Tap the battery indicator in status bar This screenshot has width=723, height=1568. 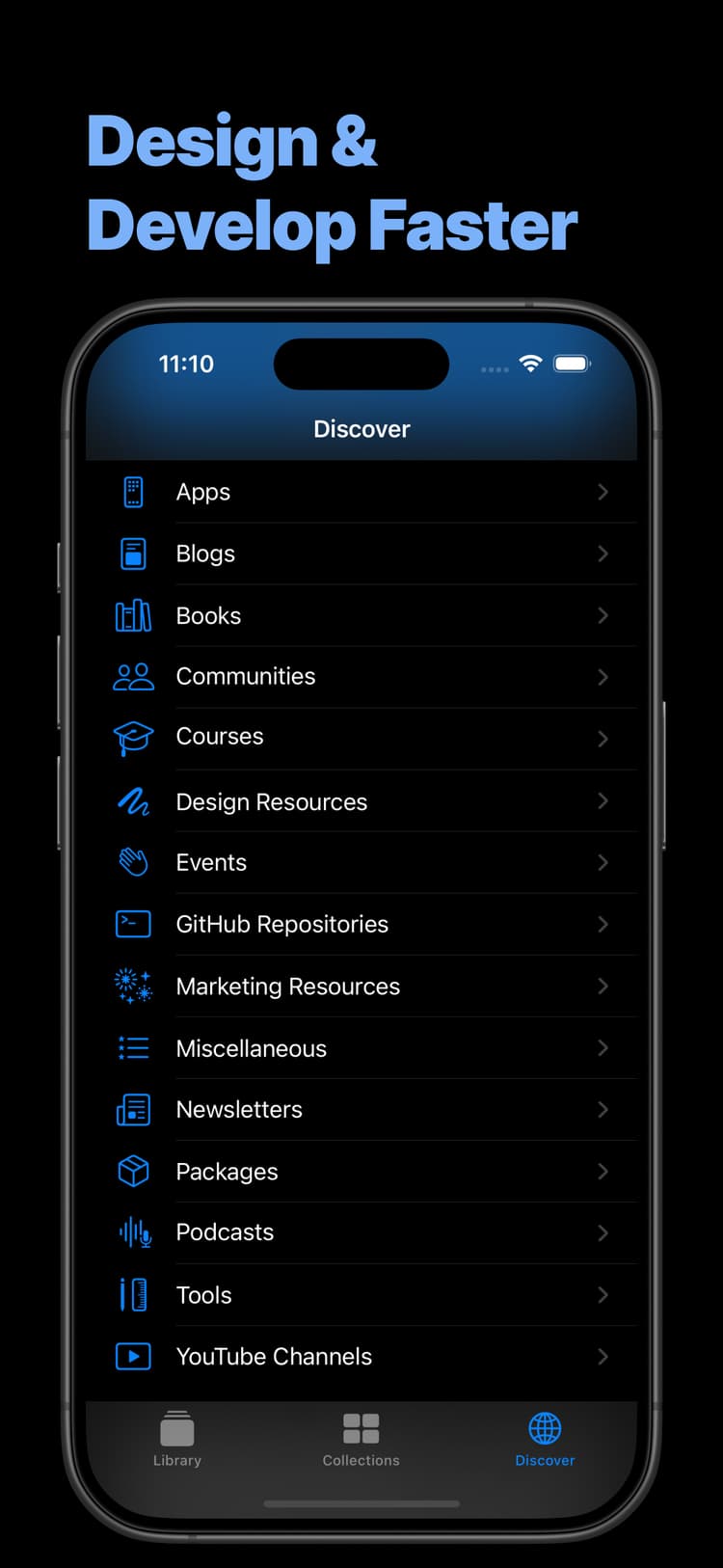tap(572, 365)
